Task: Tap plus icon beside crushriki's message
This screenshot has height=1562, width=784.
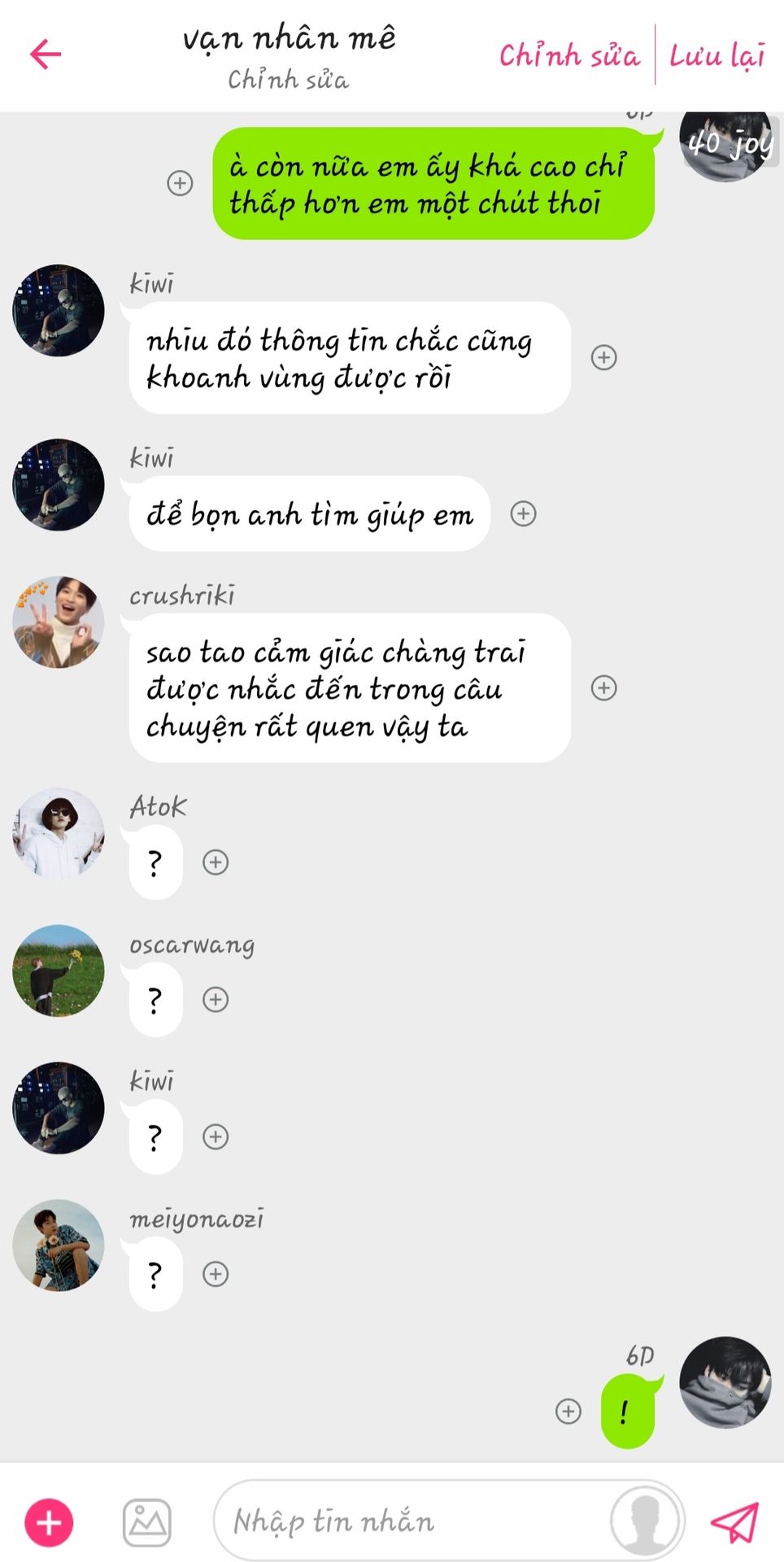Action: coord(603,688)
